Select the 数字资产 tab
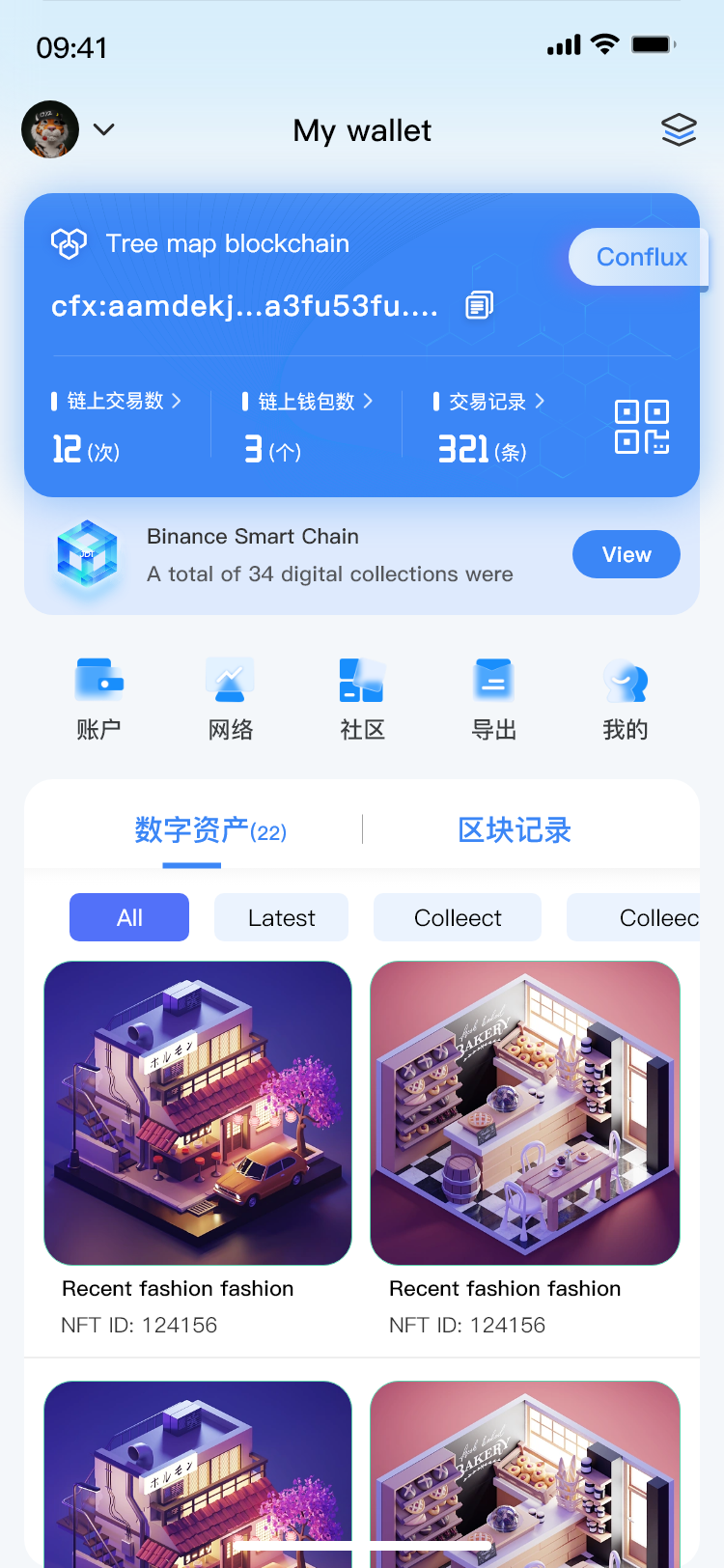724x1568 pixels. pos(209,830)
